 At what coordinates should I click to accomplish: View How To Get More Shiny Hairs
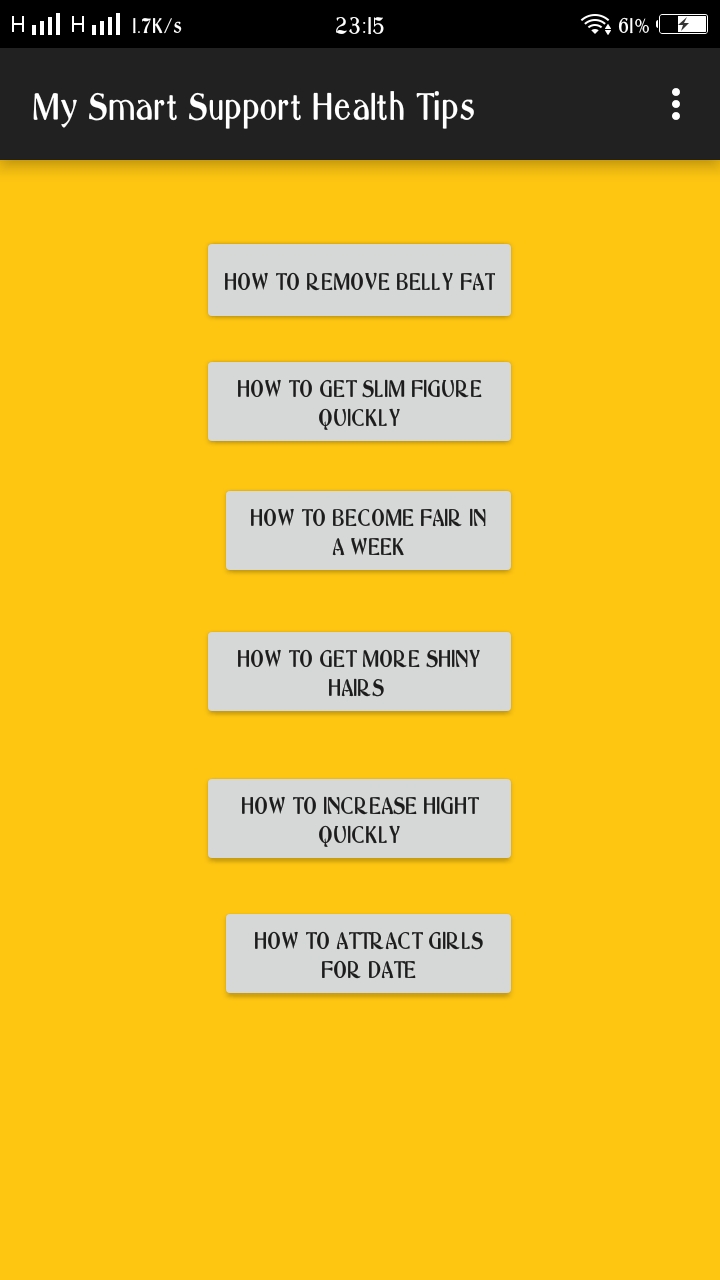tap(359, 672)
